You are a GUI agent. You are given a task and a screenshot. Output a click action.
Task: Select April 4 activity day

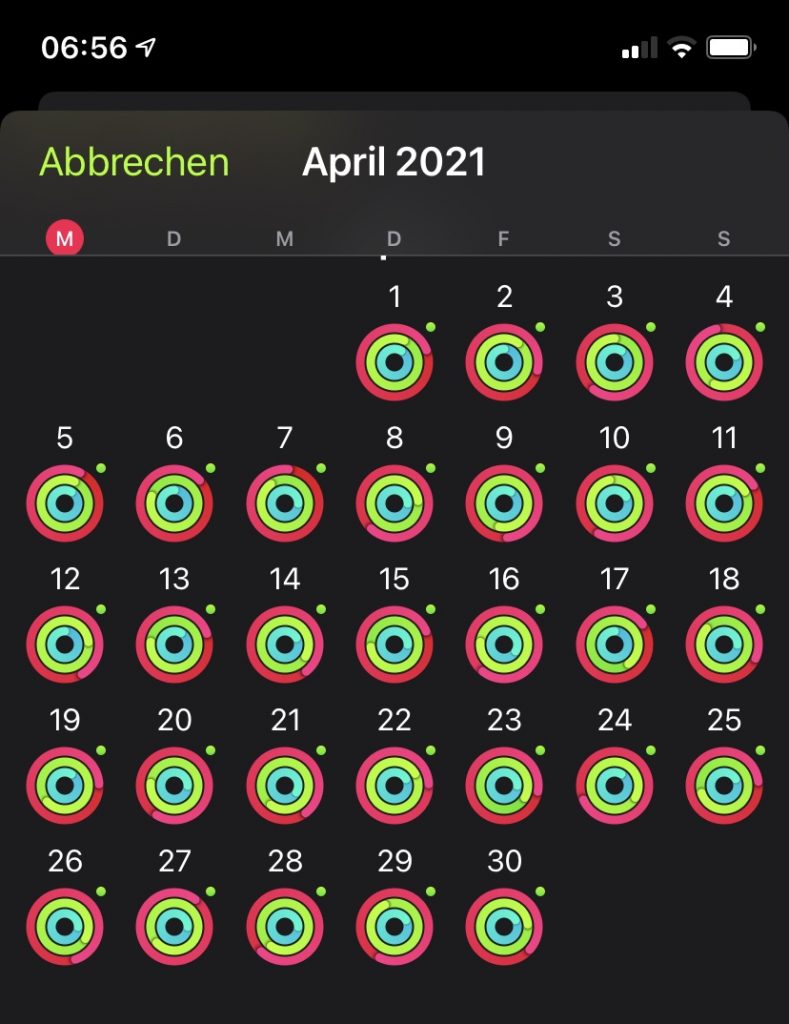tap(724, 362)
